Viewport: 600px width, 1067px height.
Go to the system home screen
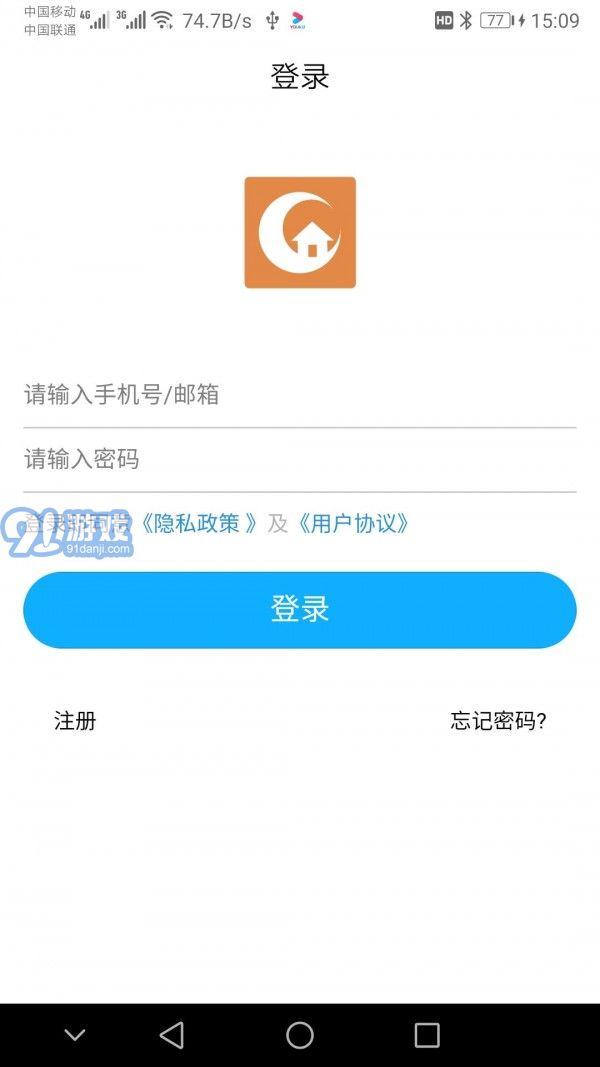coord(300,1035)
